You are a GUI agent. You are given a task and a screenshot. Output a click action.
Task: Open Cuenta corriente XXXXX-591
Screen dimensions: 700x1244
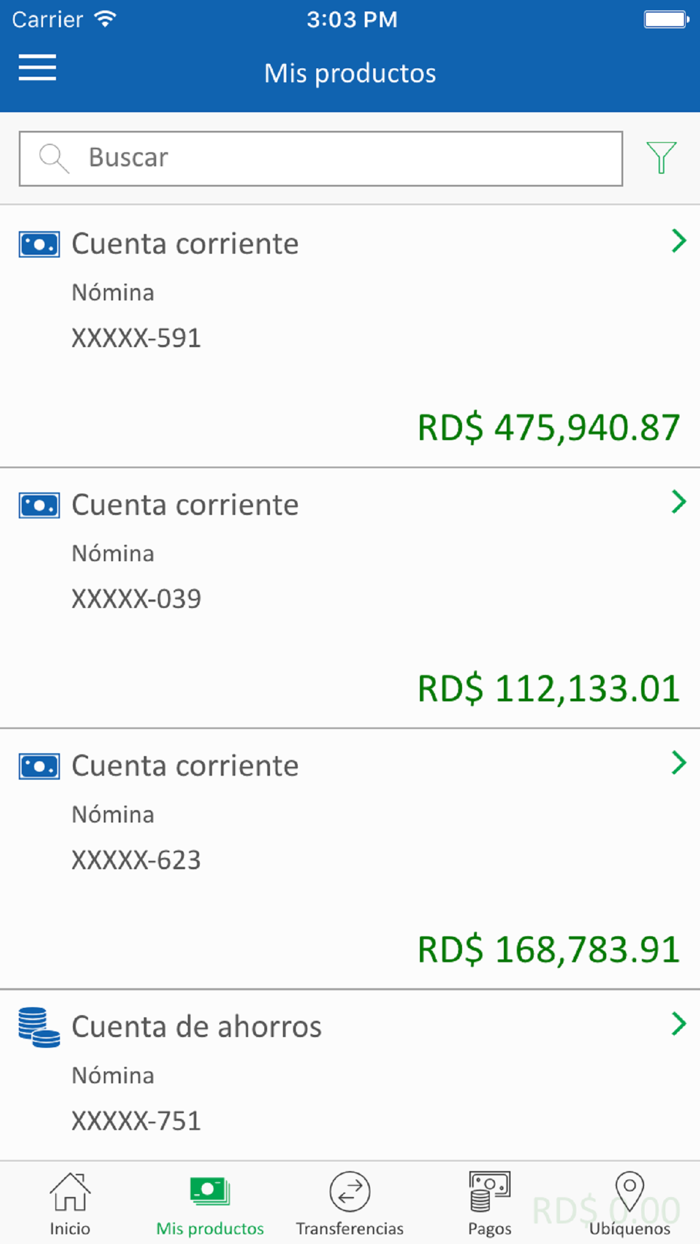click(350, 336)
